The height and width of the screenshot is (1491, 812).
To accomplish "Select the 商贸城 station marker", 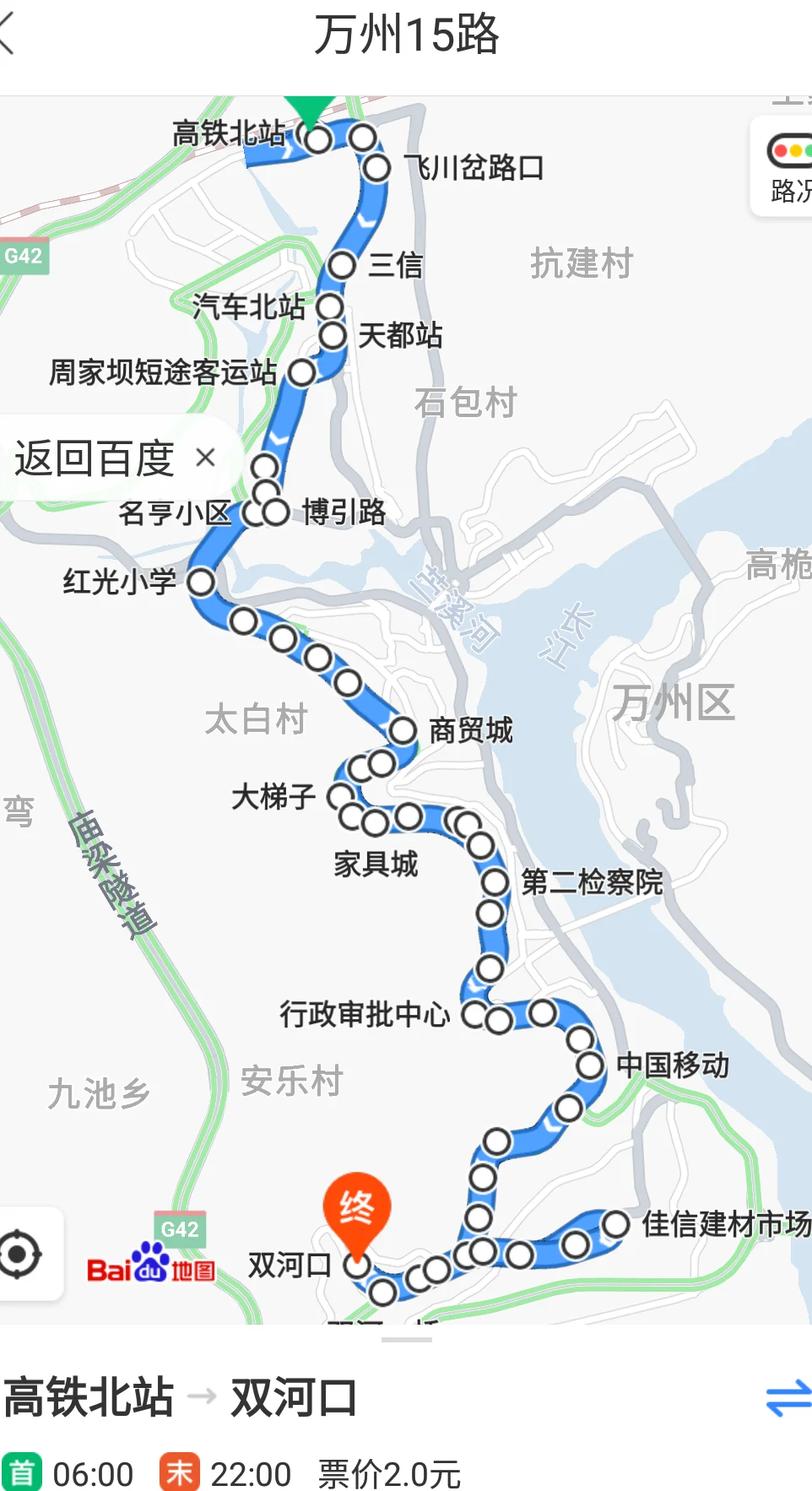I will coord(402,731).
